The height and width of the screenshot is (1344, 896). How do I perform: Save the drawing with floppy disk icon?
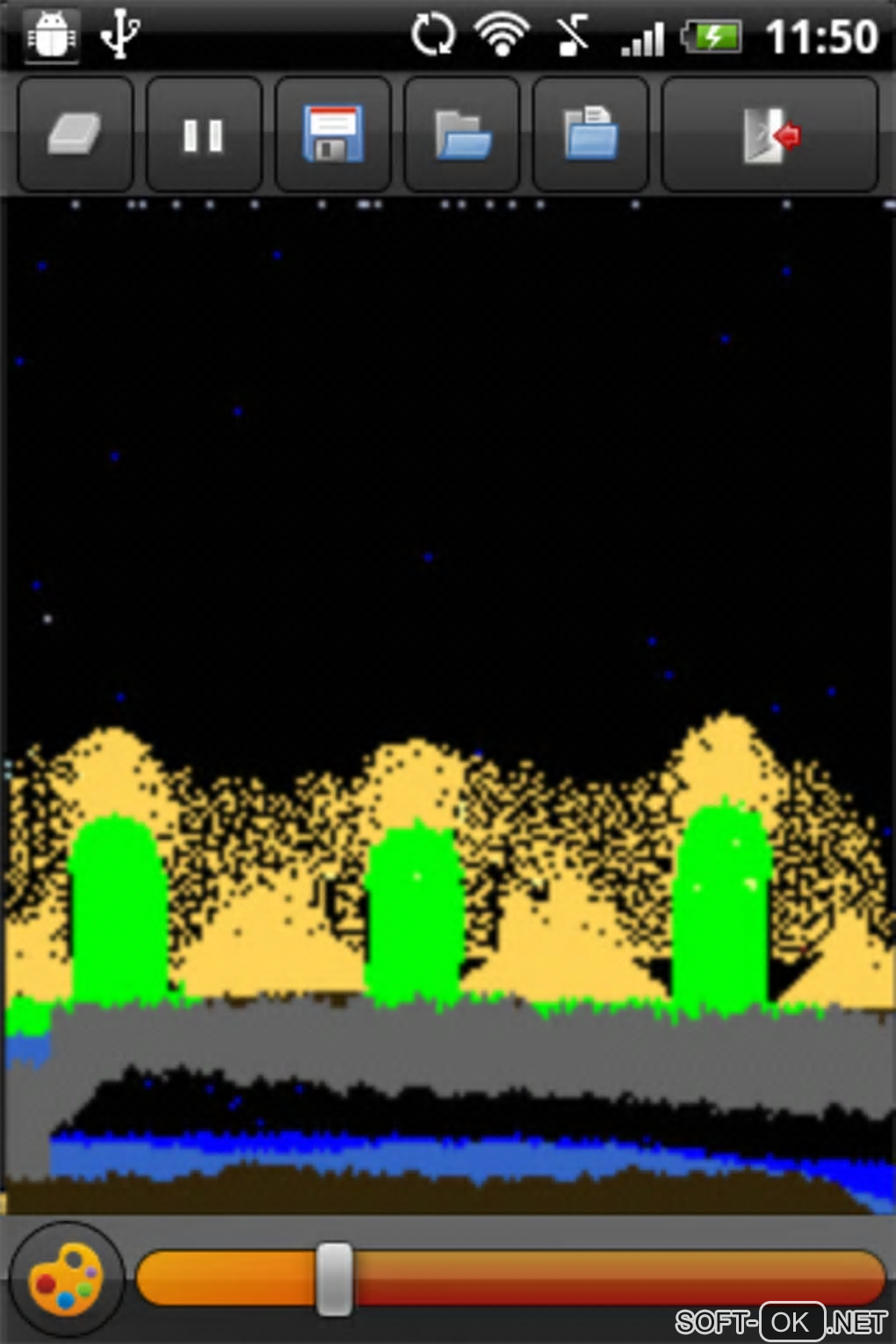pos(333,134)
